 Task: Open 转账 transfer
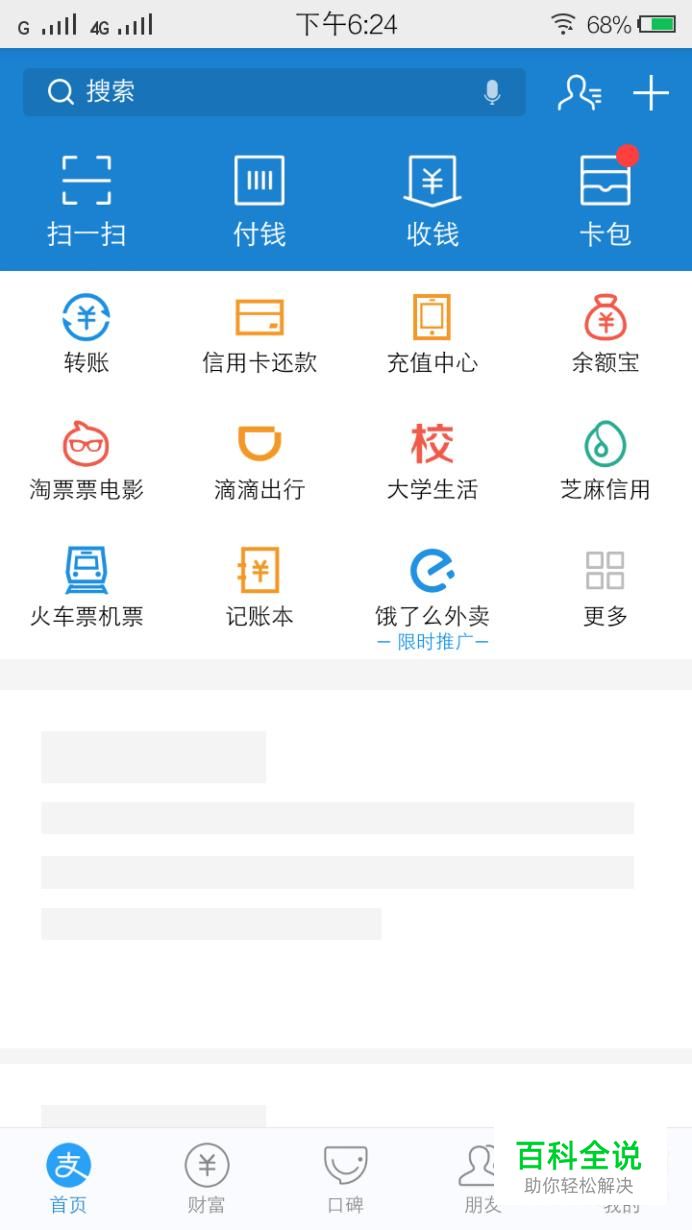click(86, 335)
